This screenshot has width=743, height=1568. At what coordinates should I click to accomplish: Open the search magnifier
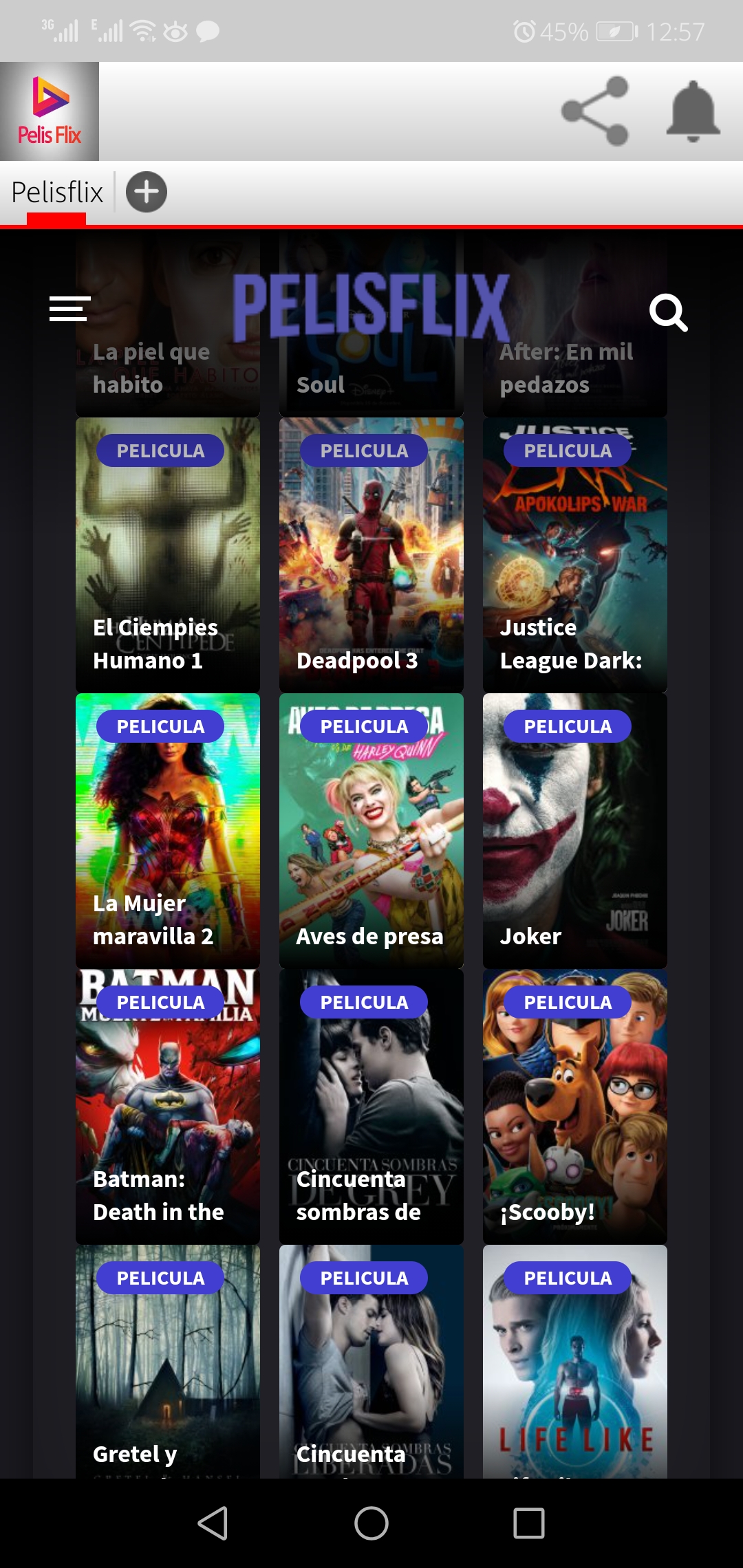coord(668,313)
